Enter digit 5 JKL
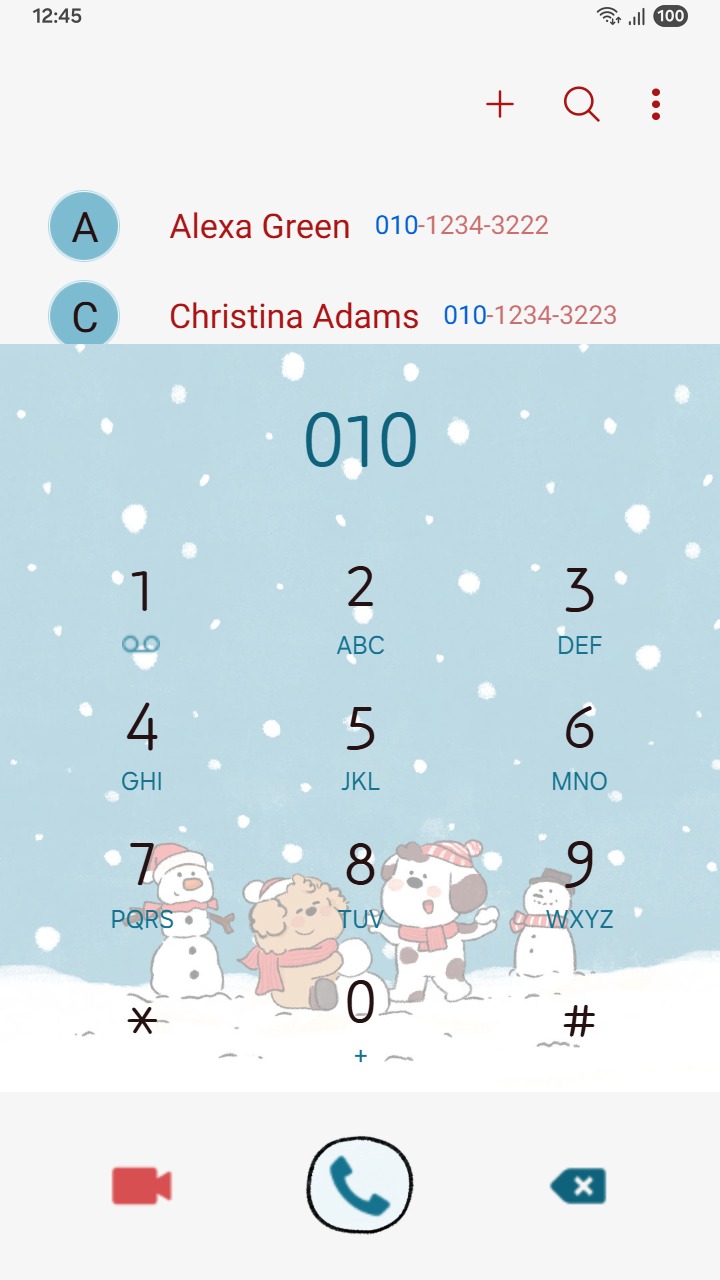 point(360,745)
